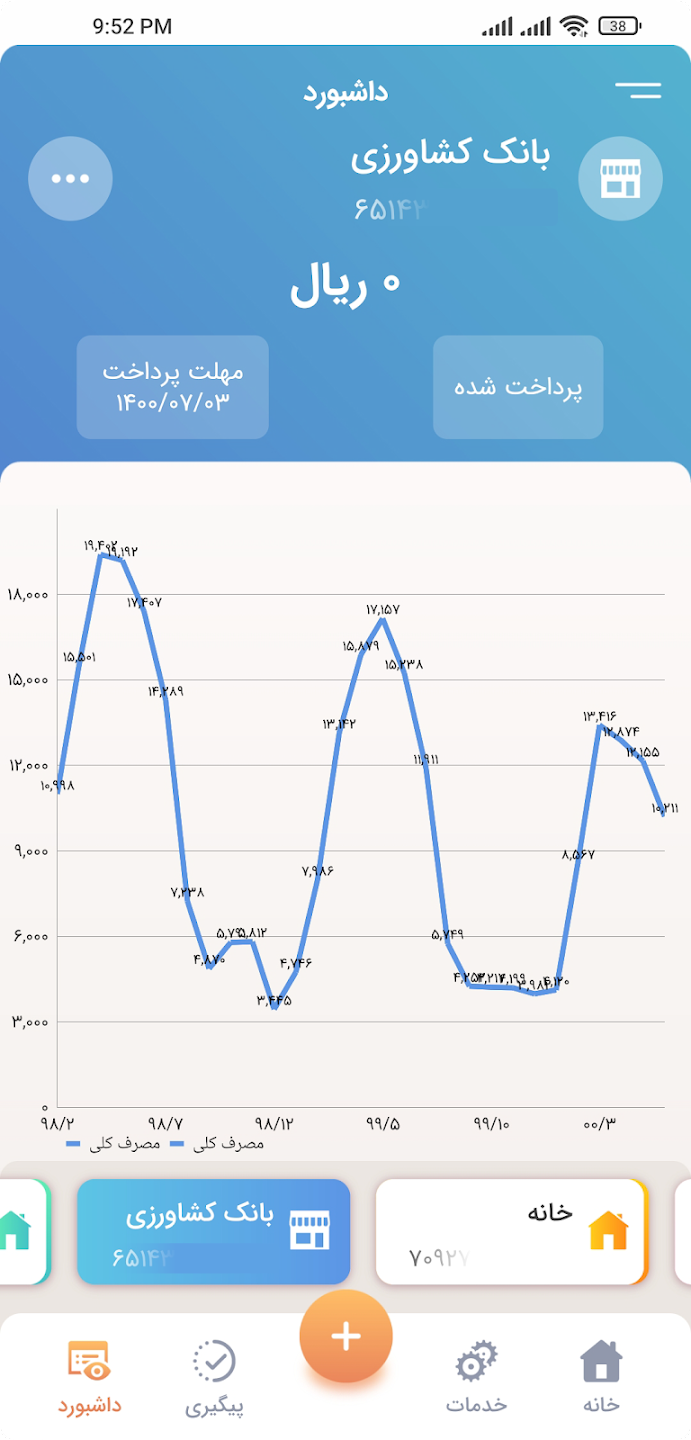
Task: Tap the پرداخت شده button
Action: coord(518,387)
